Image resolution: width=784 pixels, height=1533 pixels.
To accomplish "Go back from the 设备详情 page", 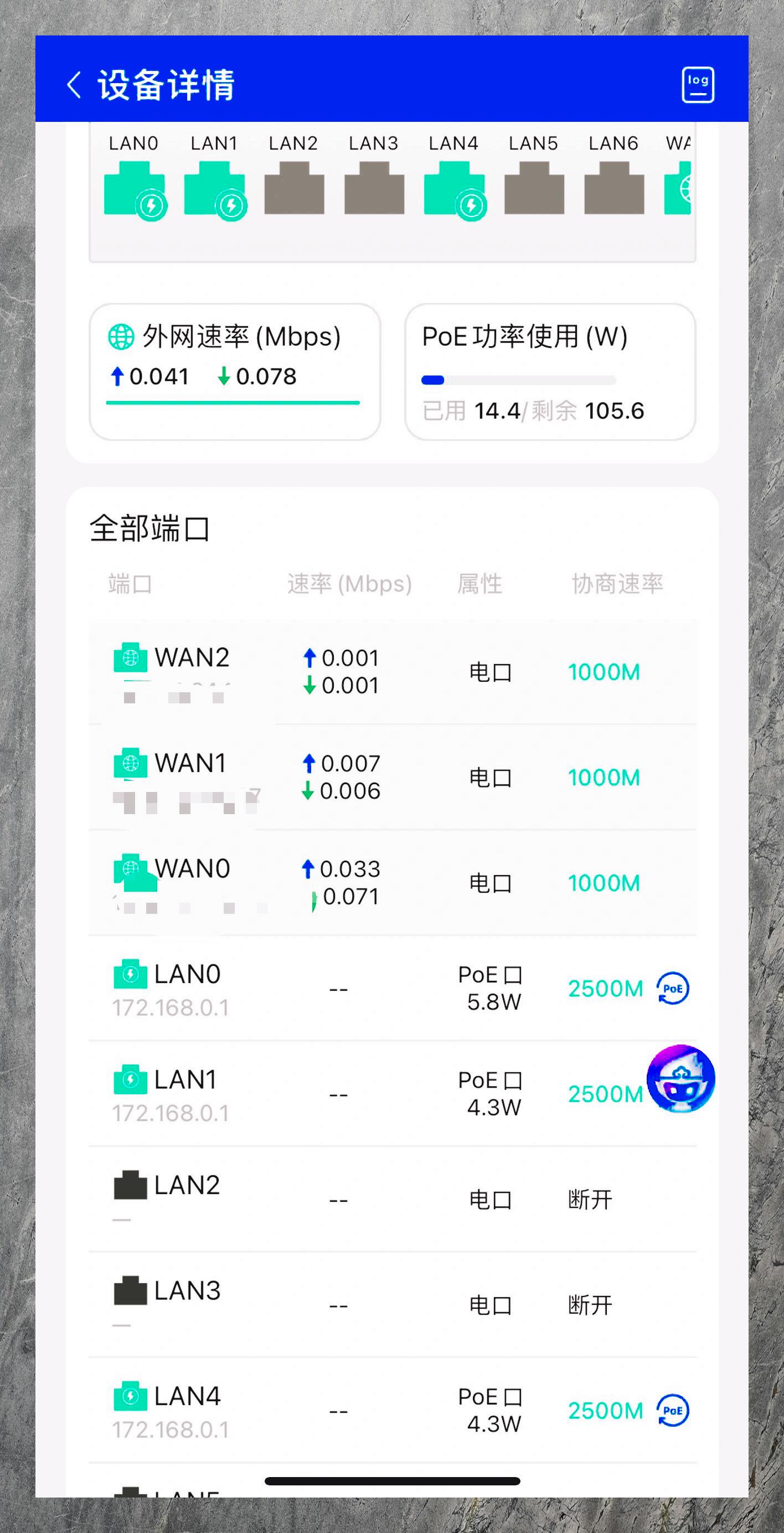I will pyautogui.click(x=74, y=85).
